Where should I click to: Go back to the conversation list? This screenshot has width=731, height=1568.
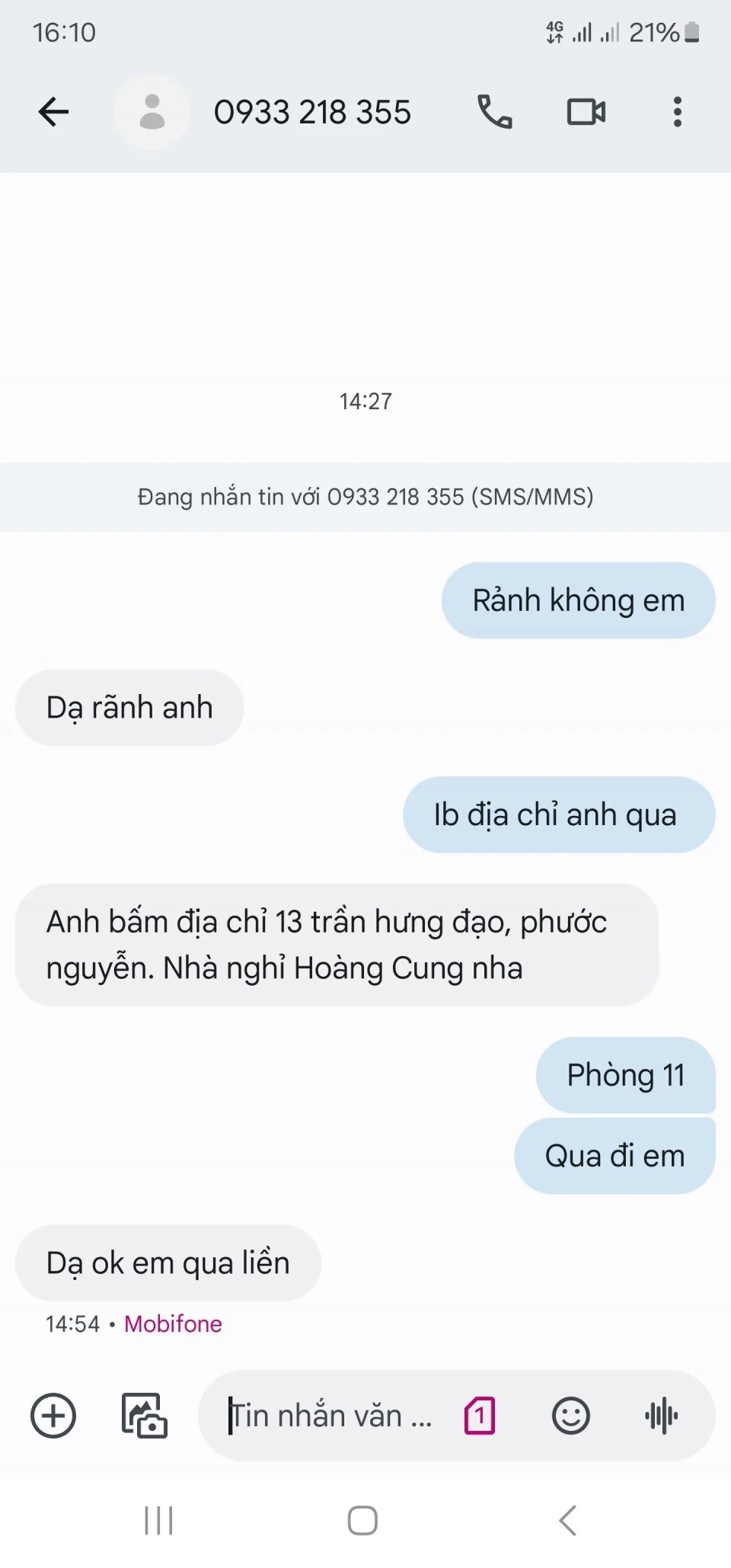coord(53,112)
